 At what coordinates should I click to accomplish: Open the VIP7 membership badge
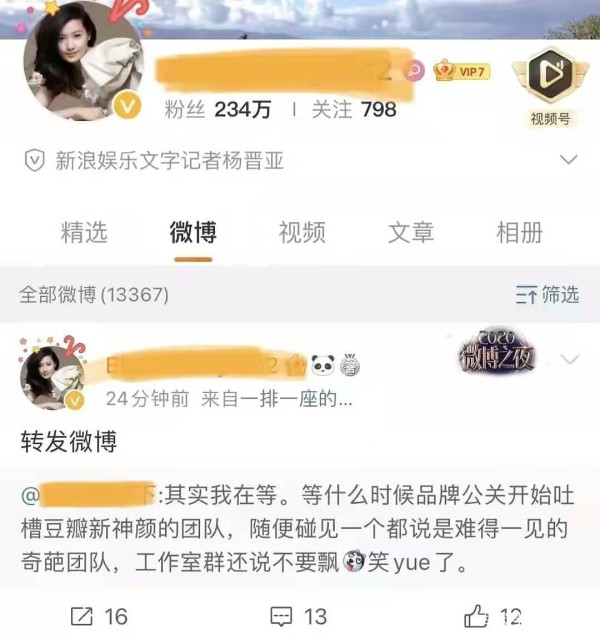(x=460, y=72)
